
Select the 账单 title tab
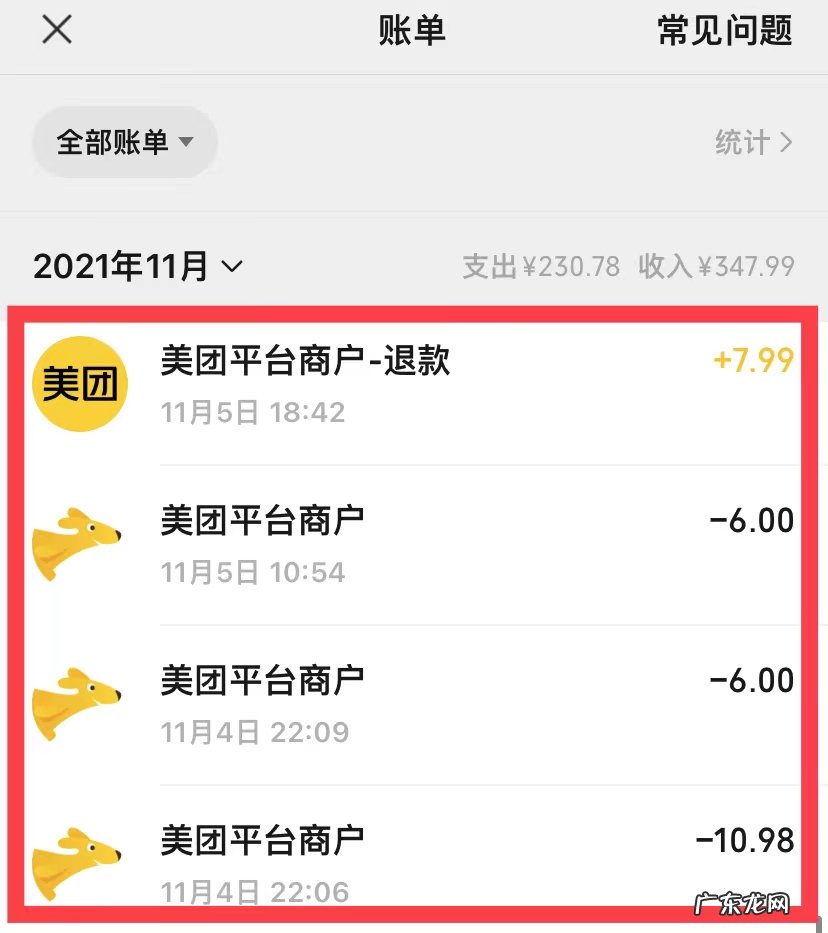click(413, 31)
